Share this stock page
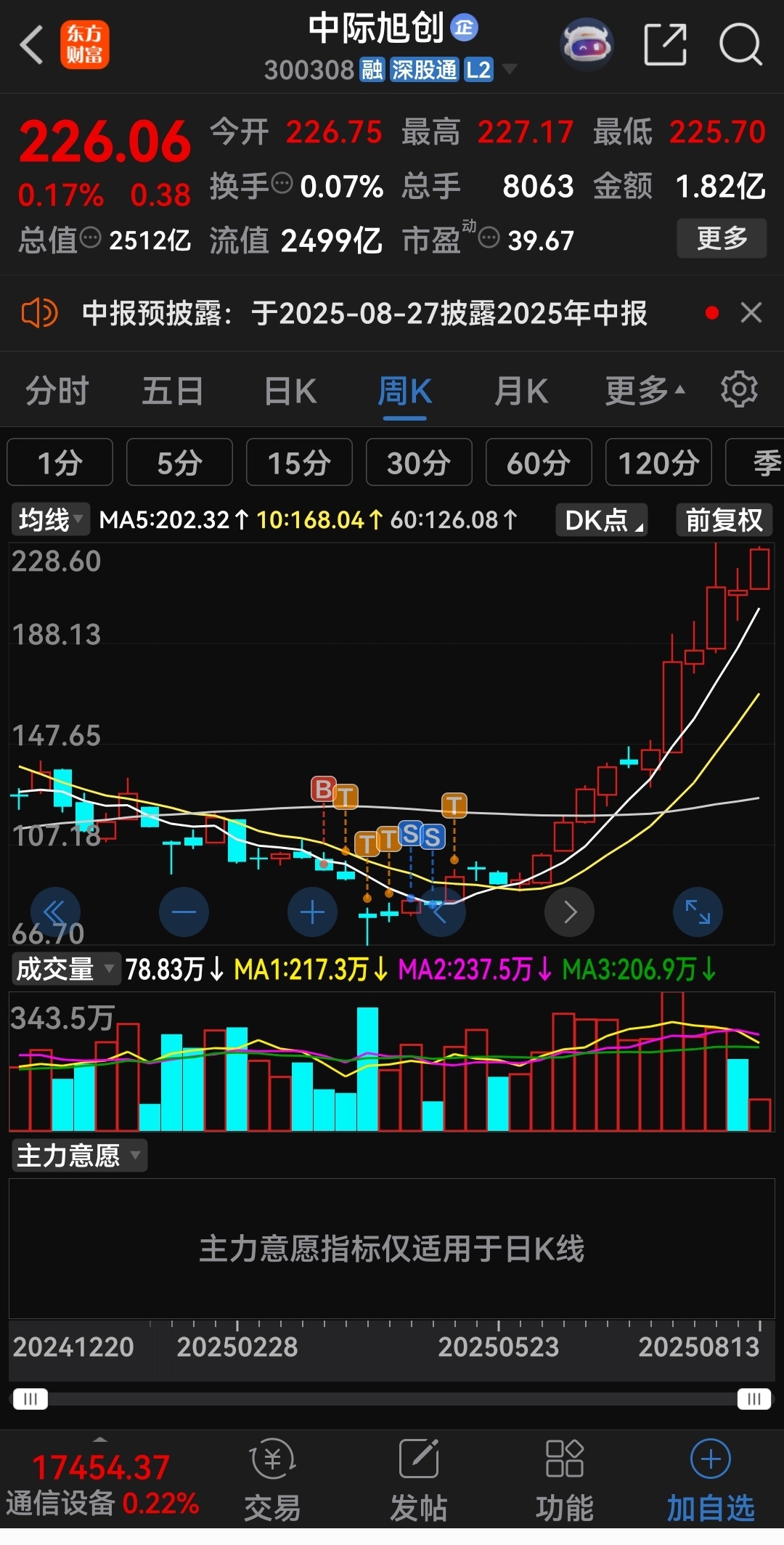Viewport: 784px width, 1545px height. [665, 45]
